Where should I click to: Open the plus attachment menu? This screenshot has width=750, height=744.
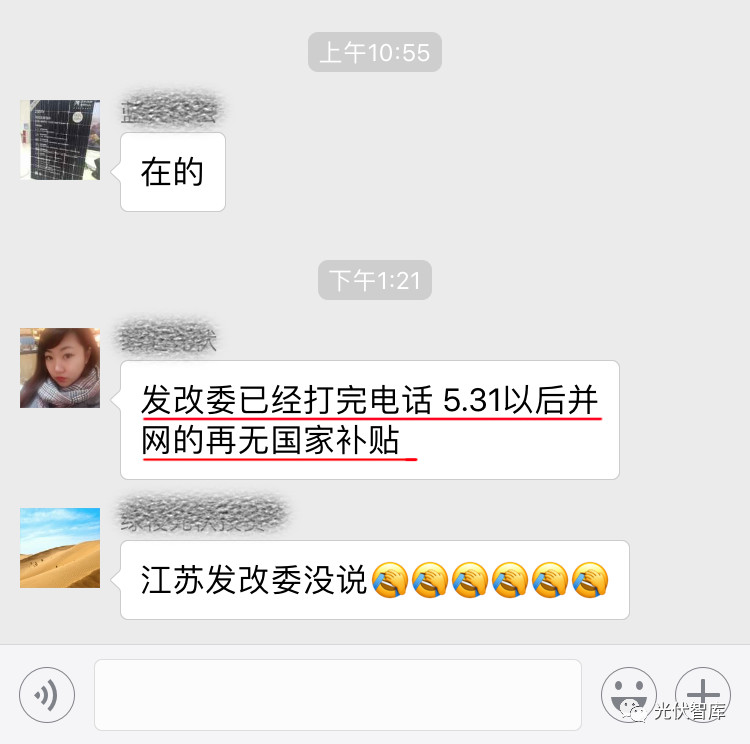703,693
